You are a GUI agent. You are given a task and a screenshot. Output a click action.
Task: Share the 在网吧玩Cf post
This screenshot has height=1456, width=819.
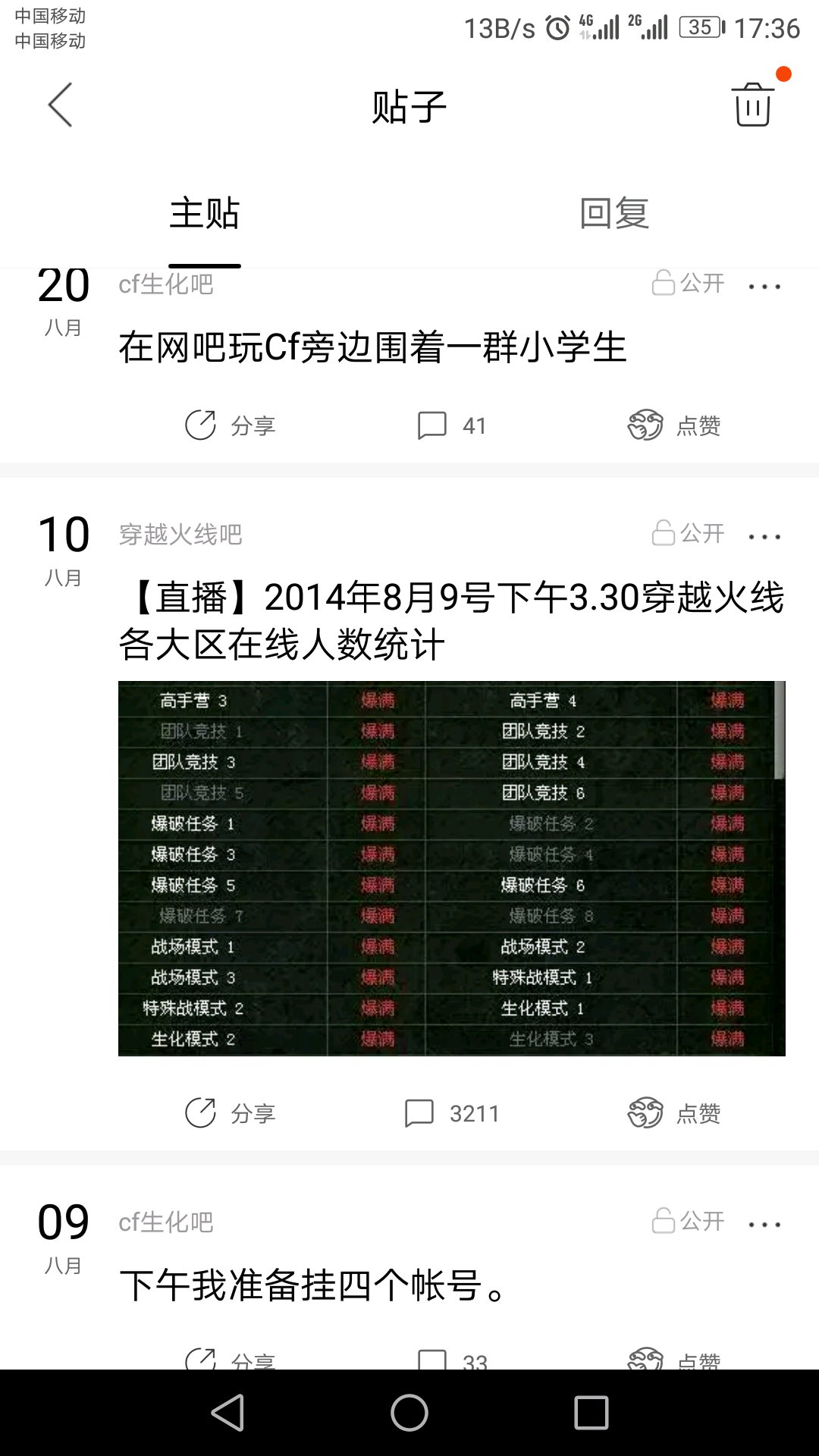point(231,425)
